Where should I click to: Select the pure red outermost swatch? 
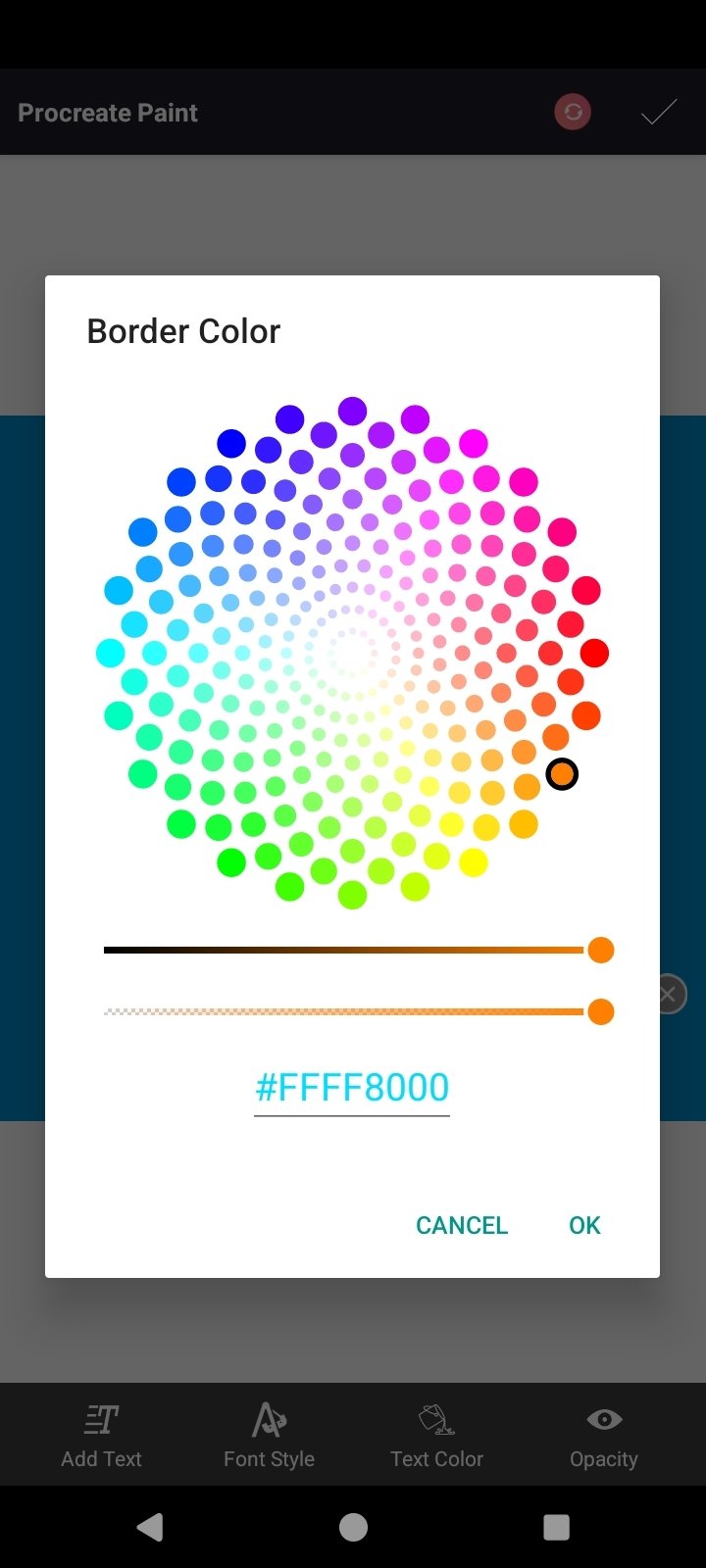[594, 653]
